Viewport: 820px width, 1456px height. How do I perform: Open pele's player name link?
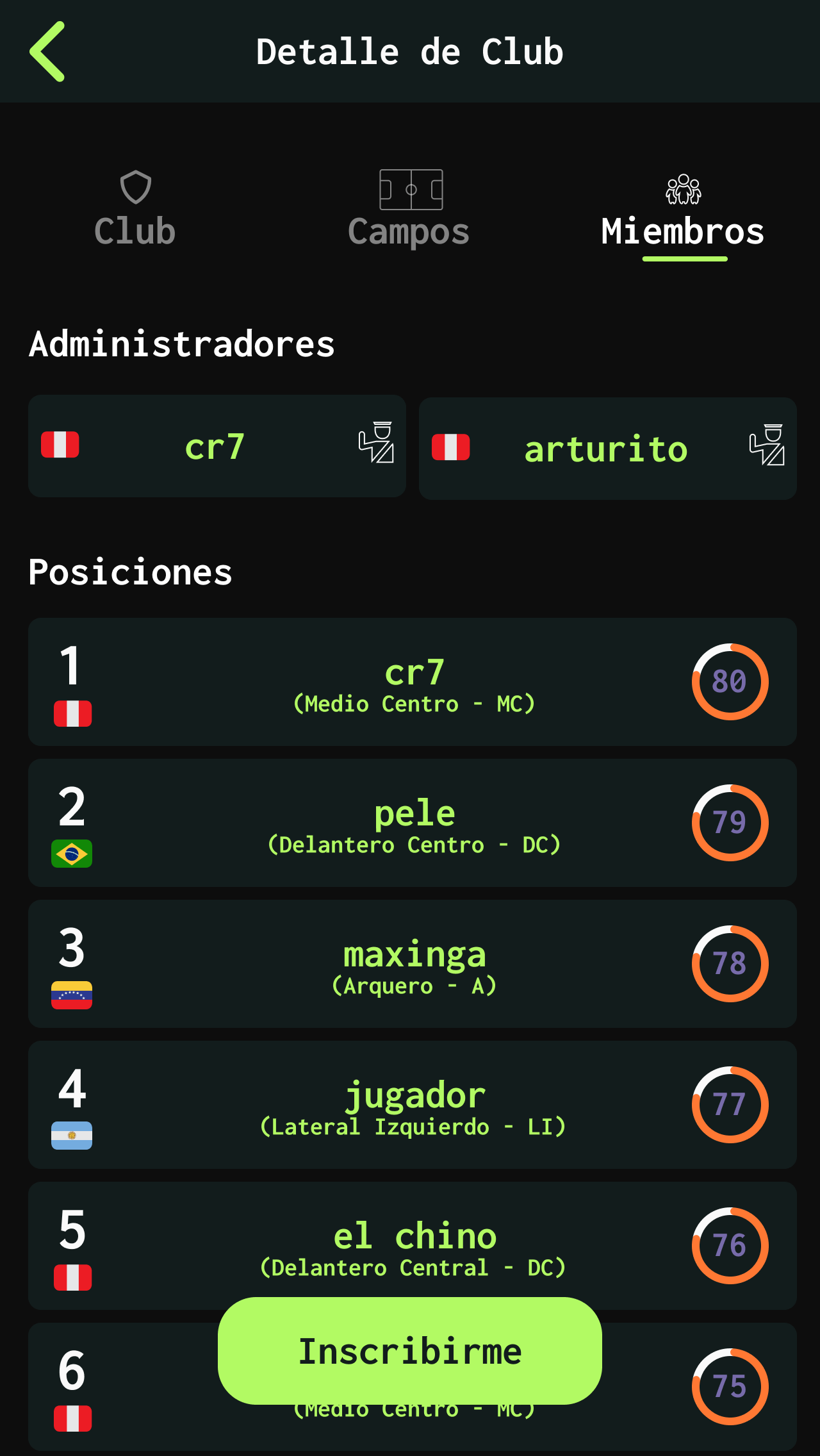414,813
